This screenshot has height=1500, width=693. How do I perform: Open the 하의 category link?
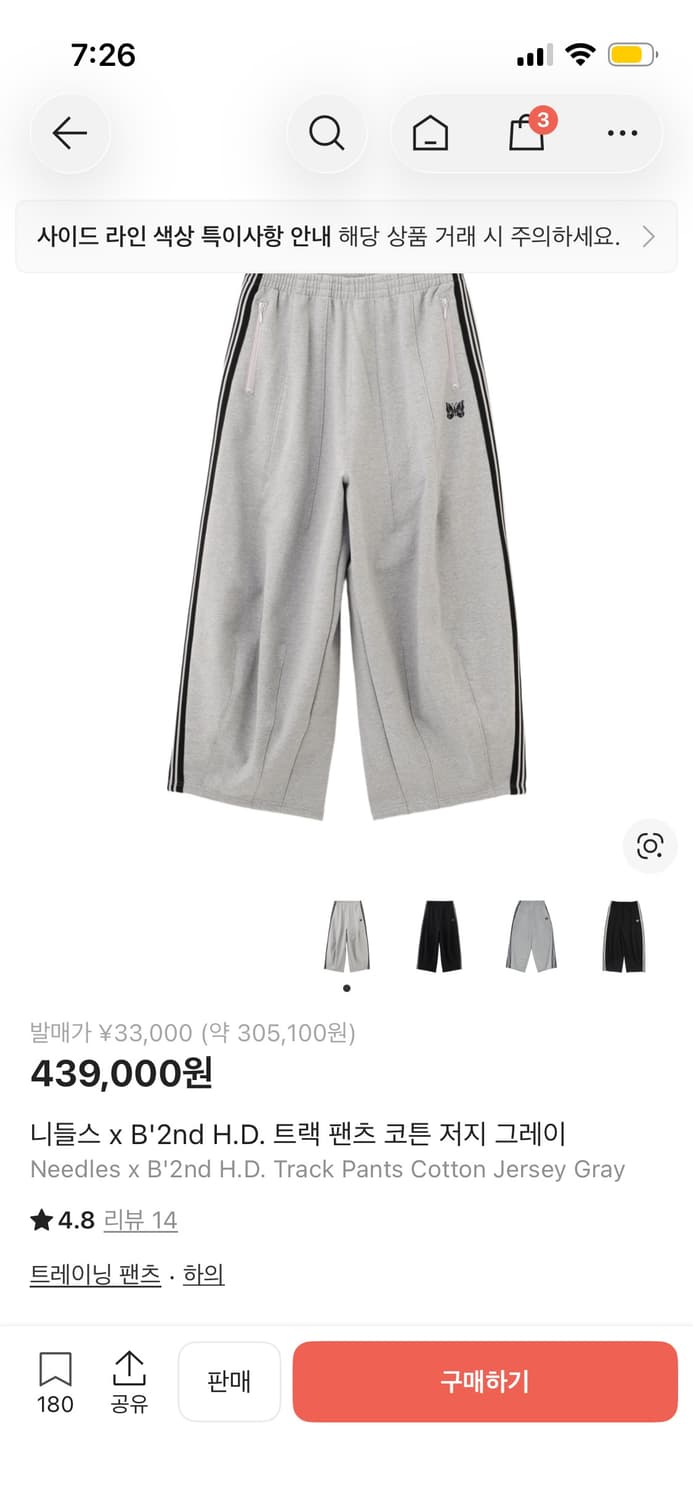[x=203, y=1275]
